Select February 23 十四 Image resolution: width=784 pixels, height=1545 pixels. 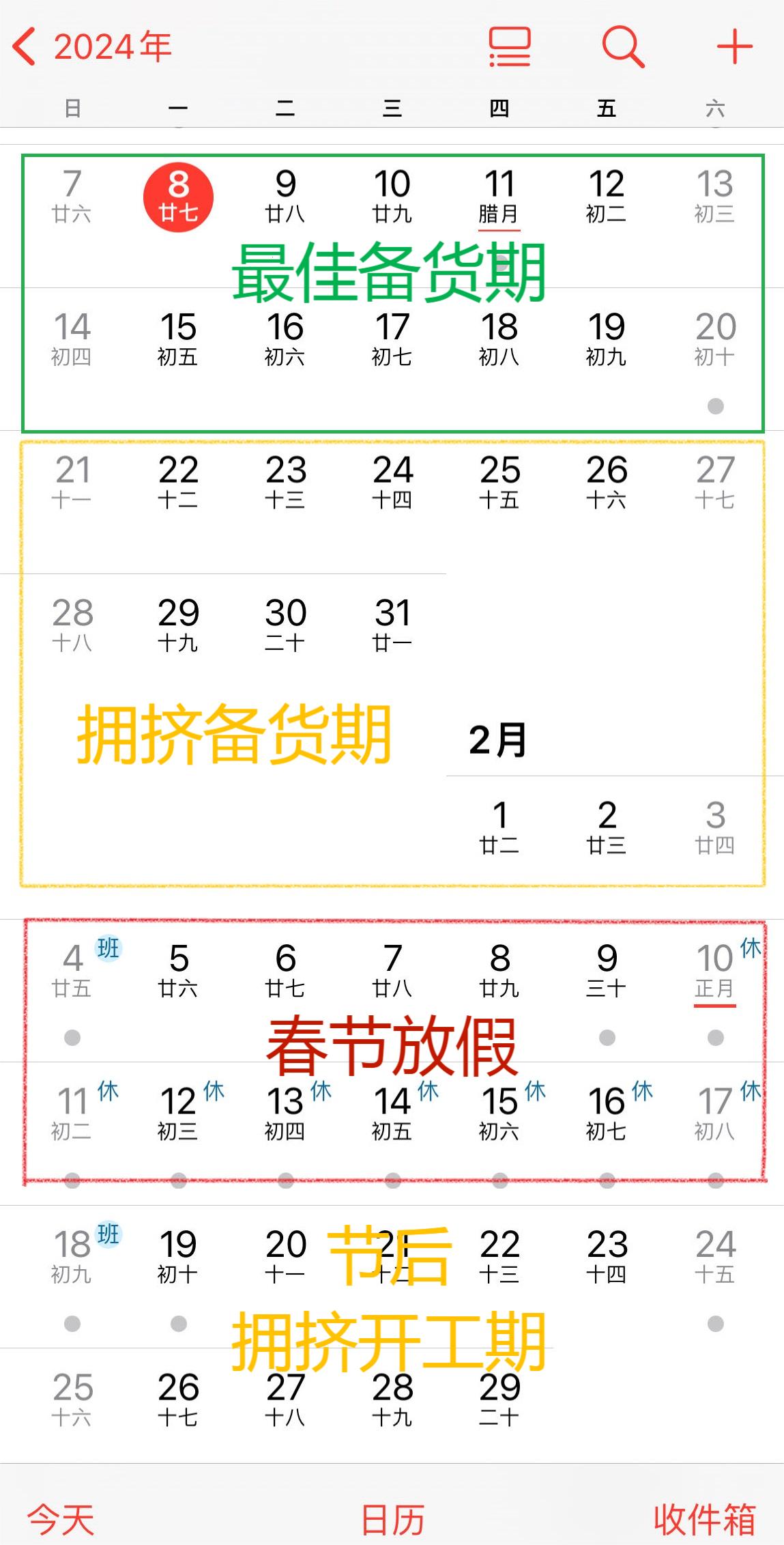click(607, 1256)
